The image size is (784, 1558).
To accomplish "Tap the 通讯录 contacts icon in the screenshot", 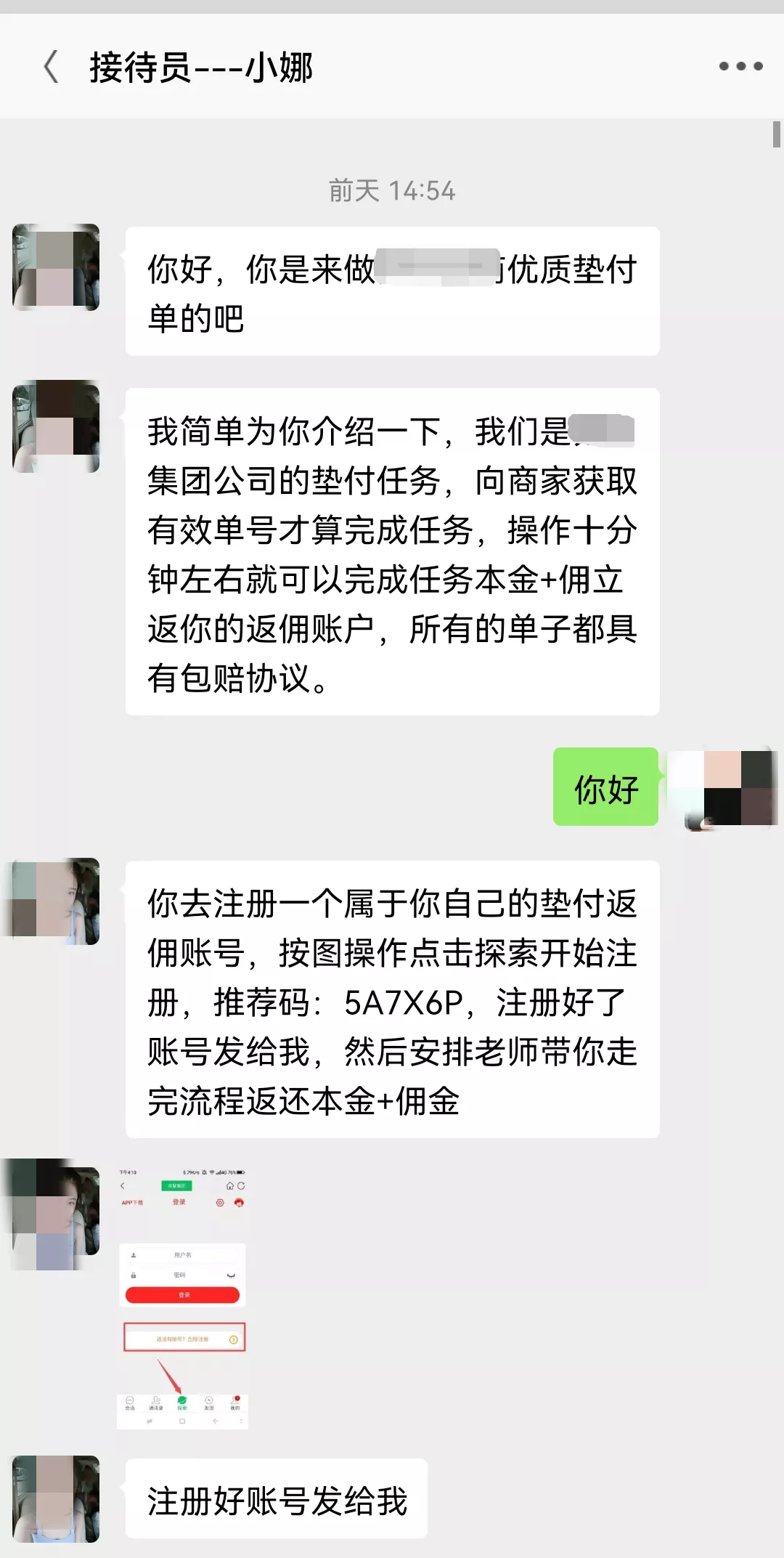I will (156, 1400).
